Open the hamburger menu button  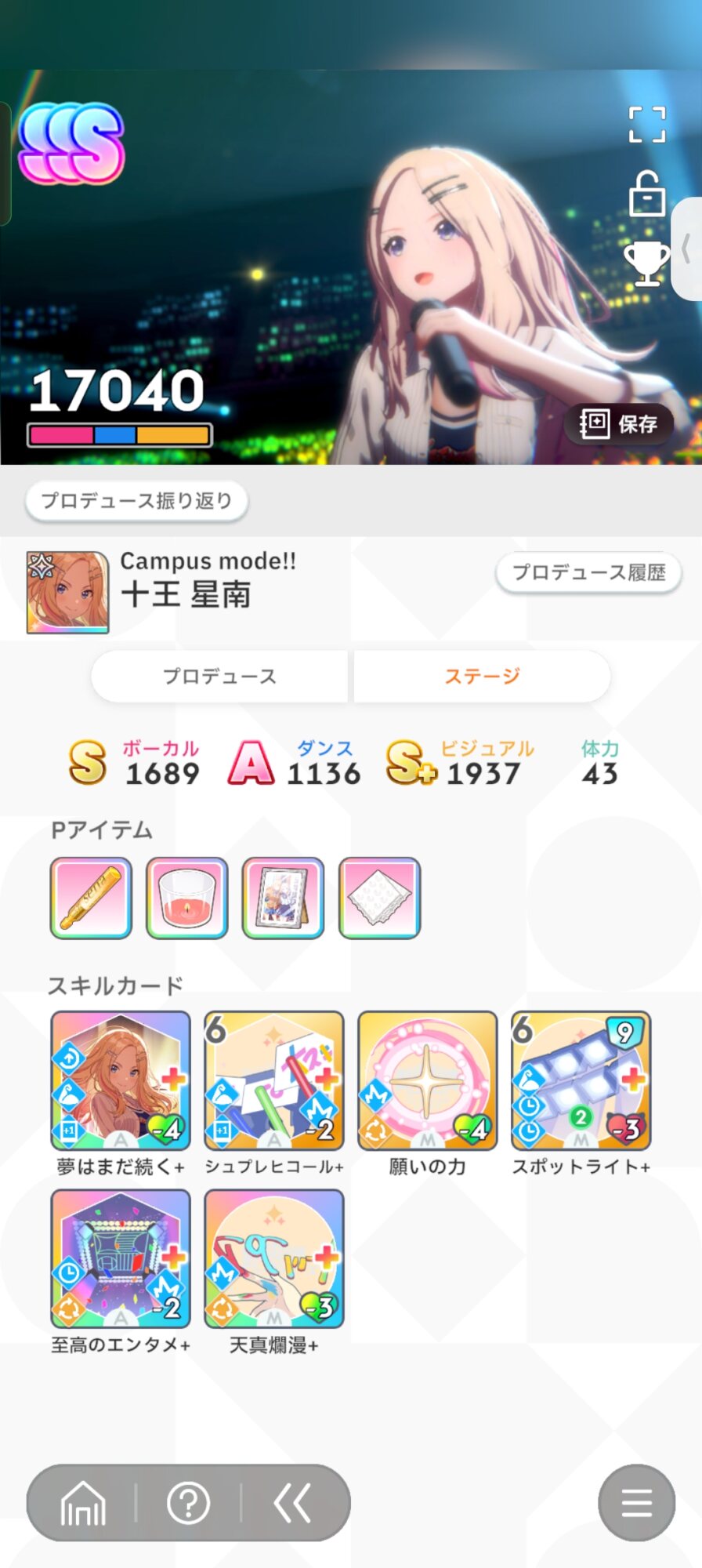click(x=636, y=1503)
